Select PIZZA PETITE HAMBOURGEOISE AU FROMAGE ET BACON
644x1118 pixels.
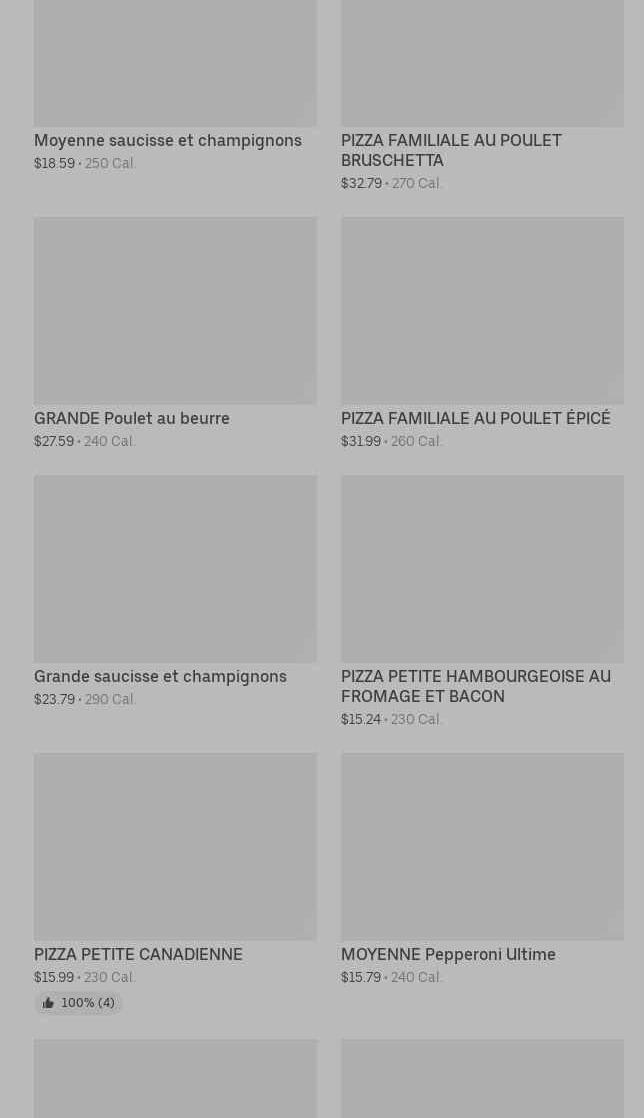pyautogui.click(x=482, y=602)
